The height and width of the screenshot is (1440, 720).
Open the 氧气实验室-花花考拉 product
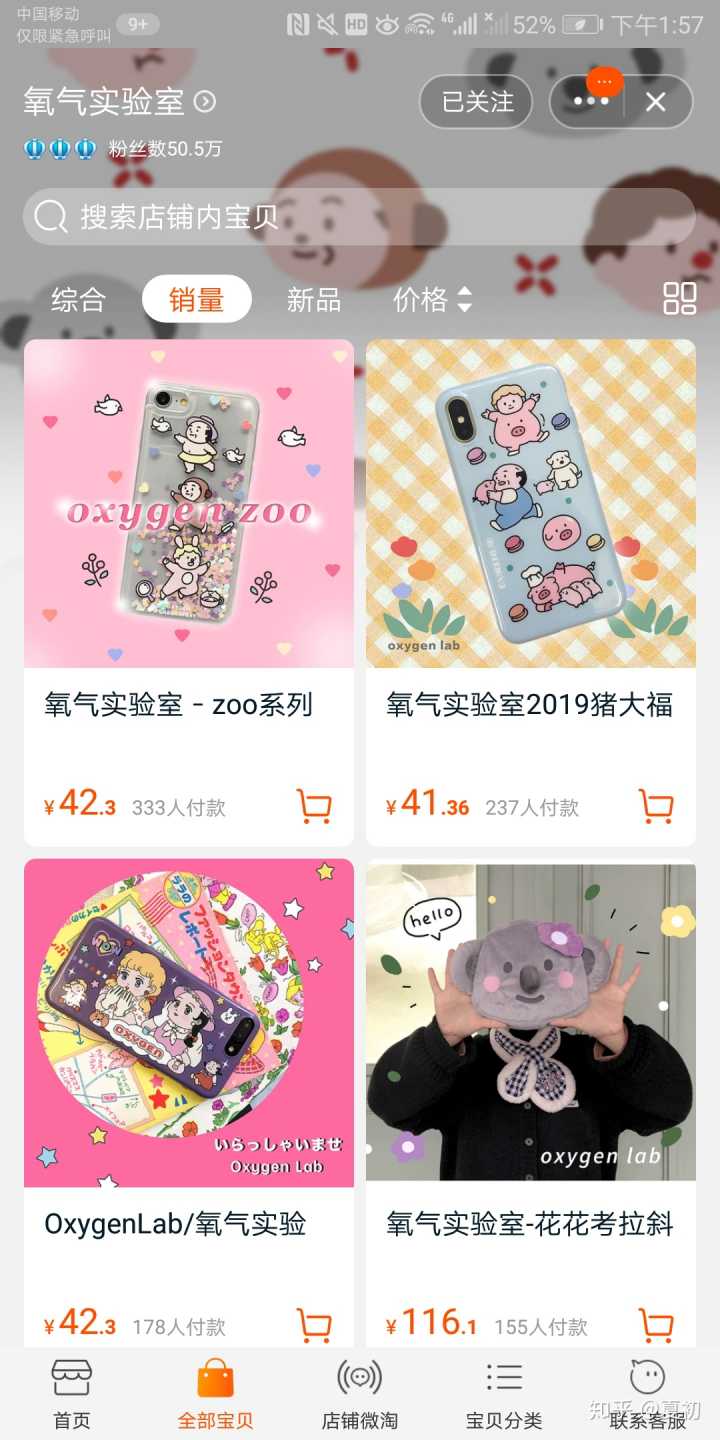pos(531,1023)
